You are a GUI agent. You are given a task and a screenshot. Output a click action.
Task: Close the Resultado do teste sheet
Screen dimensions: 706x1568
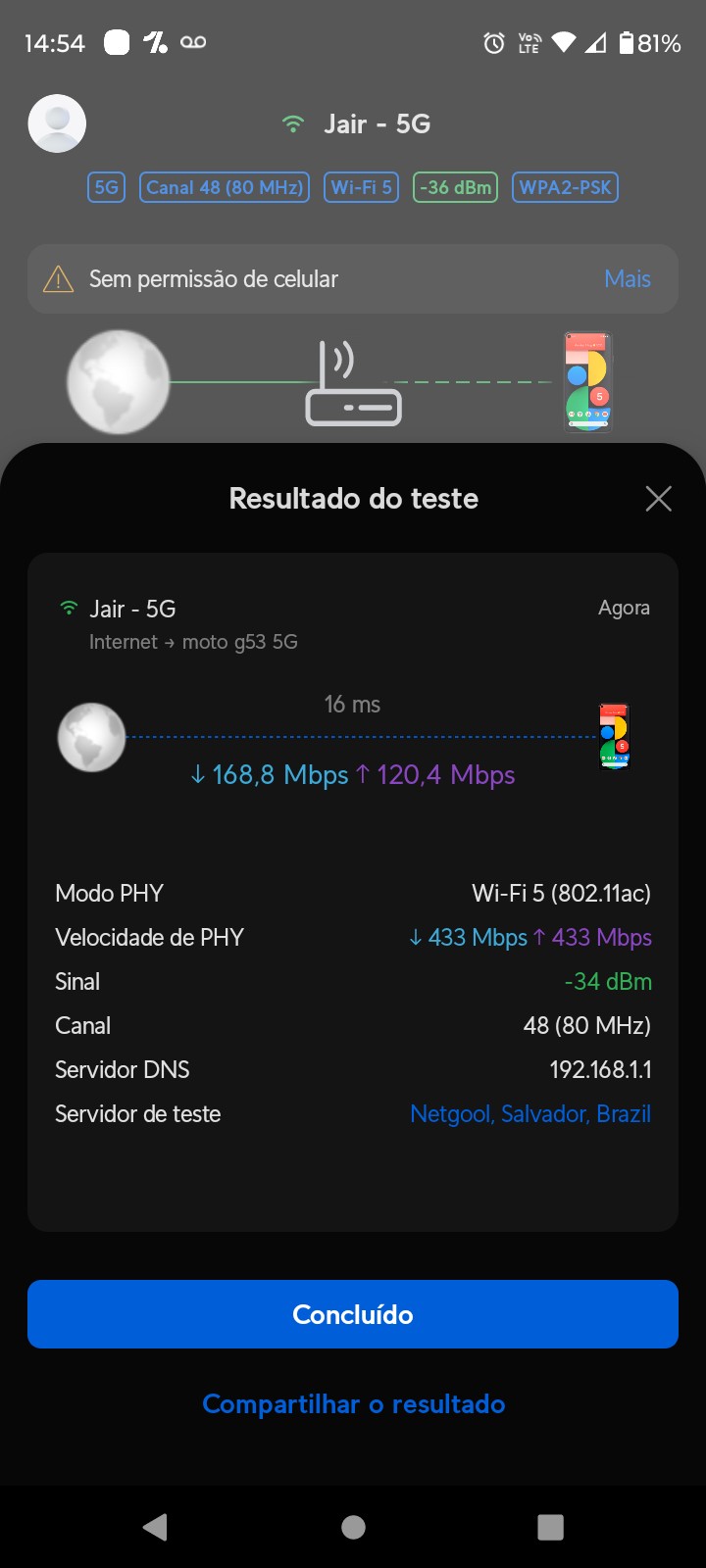pyautogui.click(x=659, y=499)
